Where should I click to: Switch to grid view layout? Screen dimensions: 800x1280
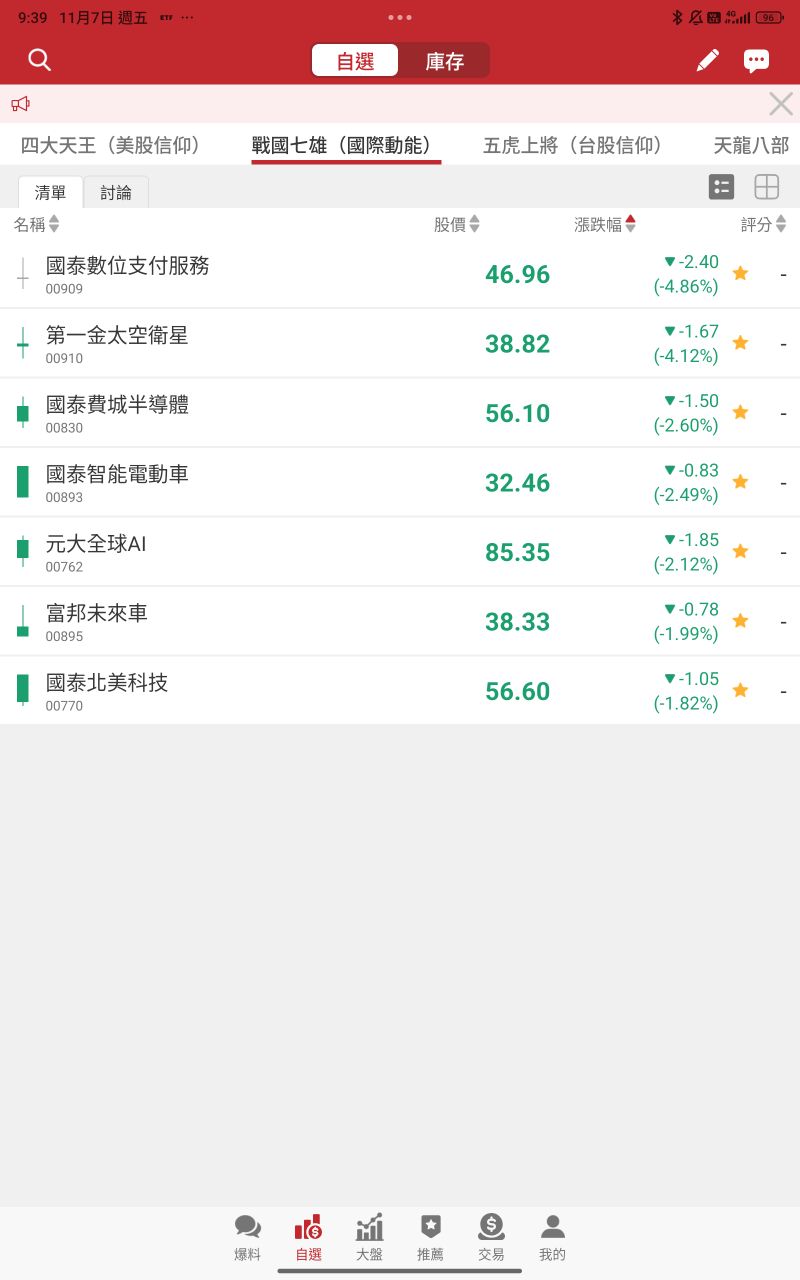pos(766,187)
